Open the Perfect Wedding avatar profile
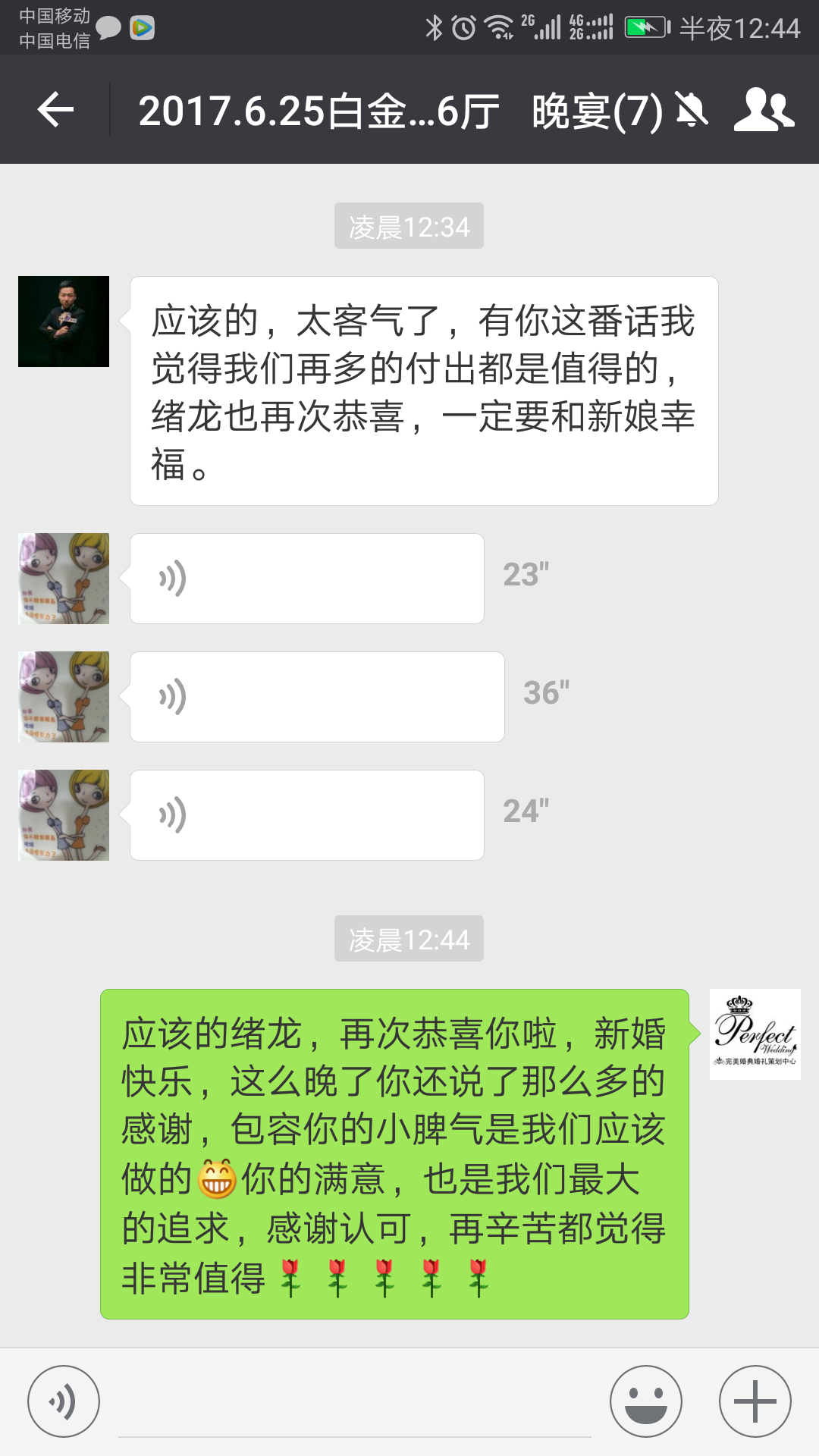The width and height of the screenshot is (819, 1456). (755, 1034)
